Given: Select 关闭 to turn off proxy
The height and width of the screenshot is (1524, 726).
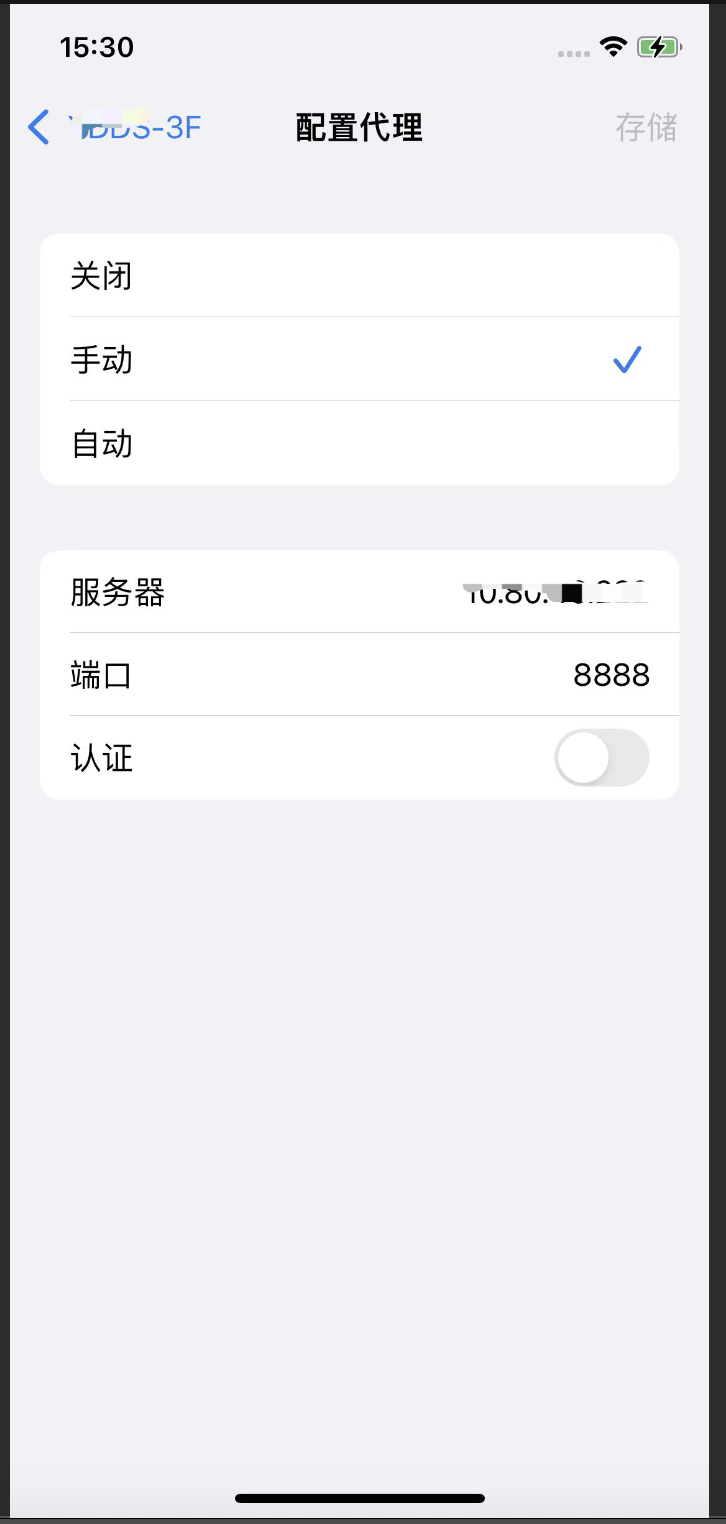Looking at the screenshot, I should pyautogui.click(x=358, y=276).
